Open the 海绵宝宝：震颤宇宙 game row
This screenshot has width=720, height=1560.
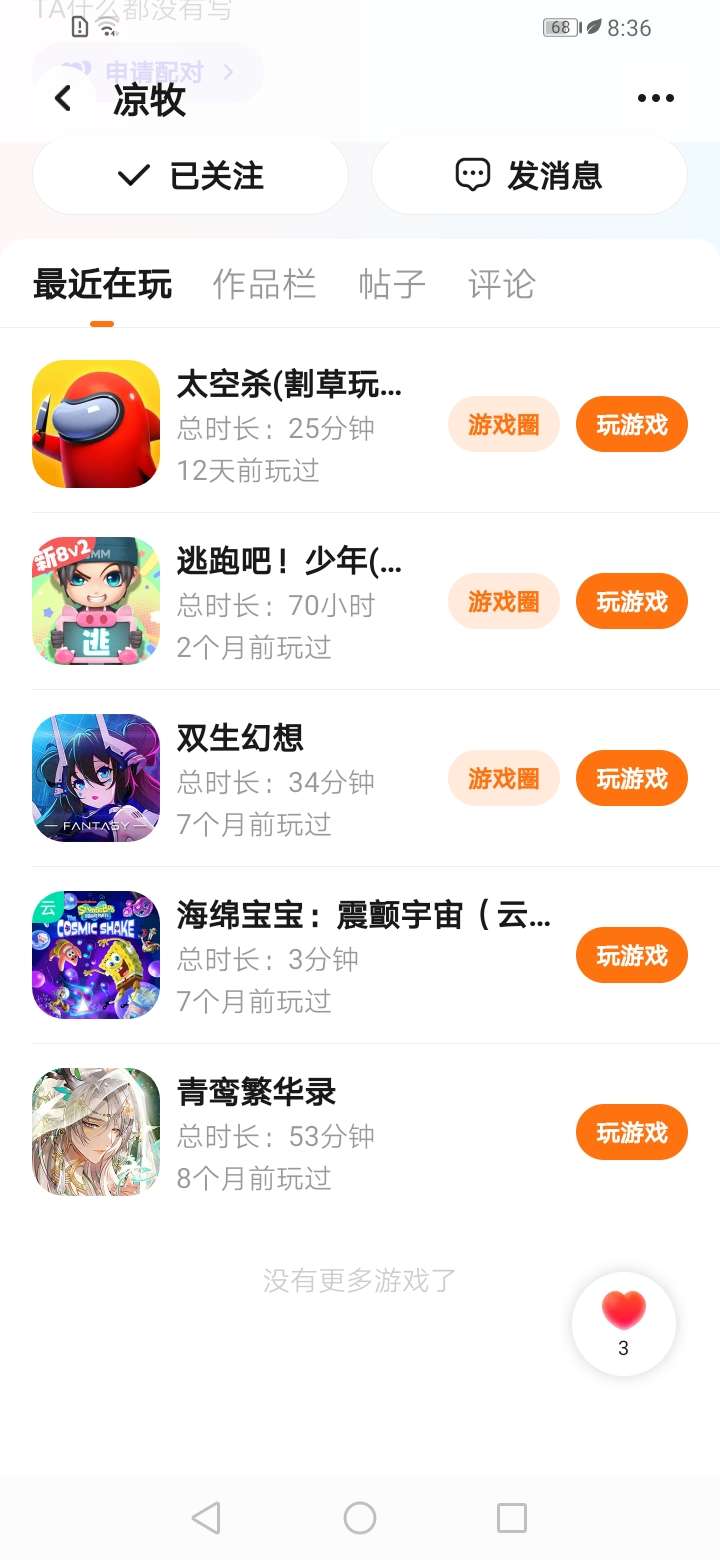tap(300, 956)
